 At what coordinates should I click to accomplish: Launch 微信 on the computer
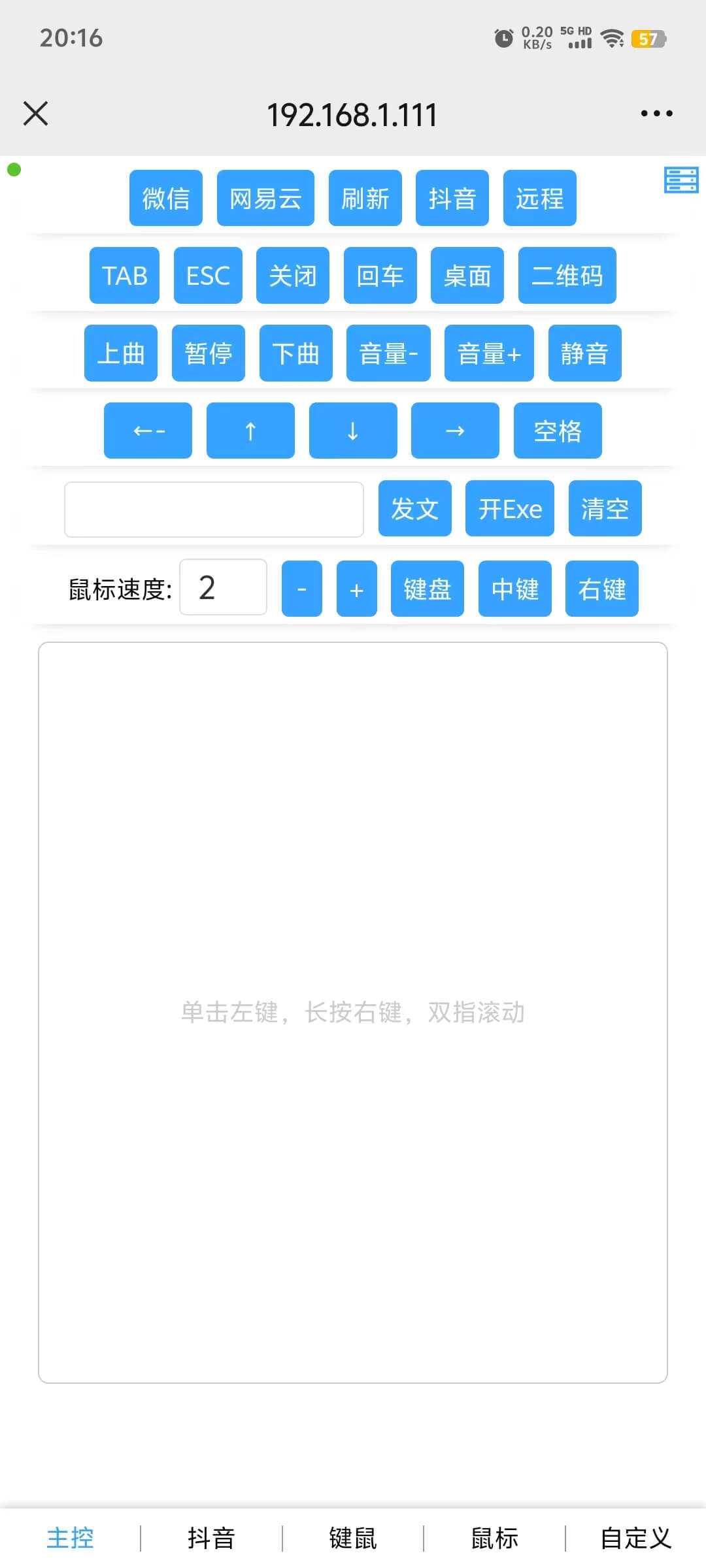[166, 199]
